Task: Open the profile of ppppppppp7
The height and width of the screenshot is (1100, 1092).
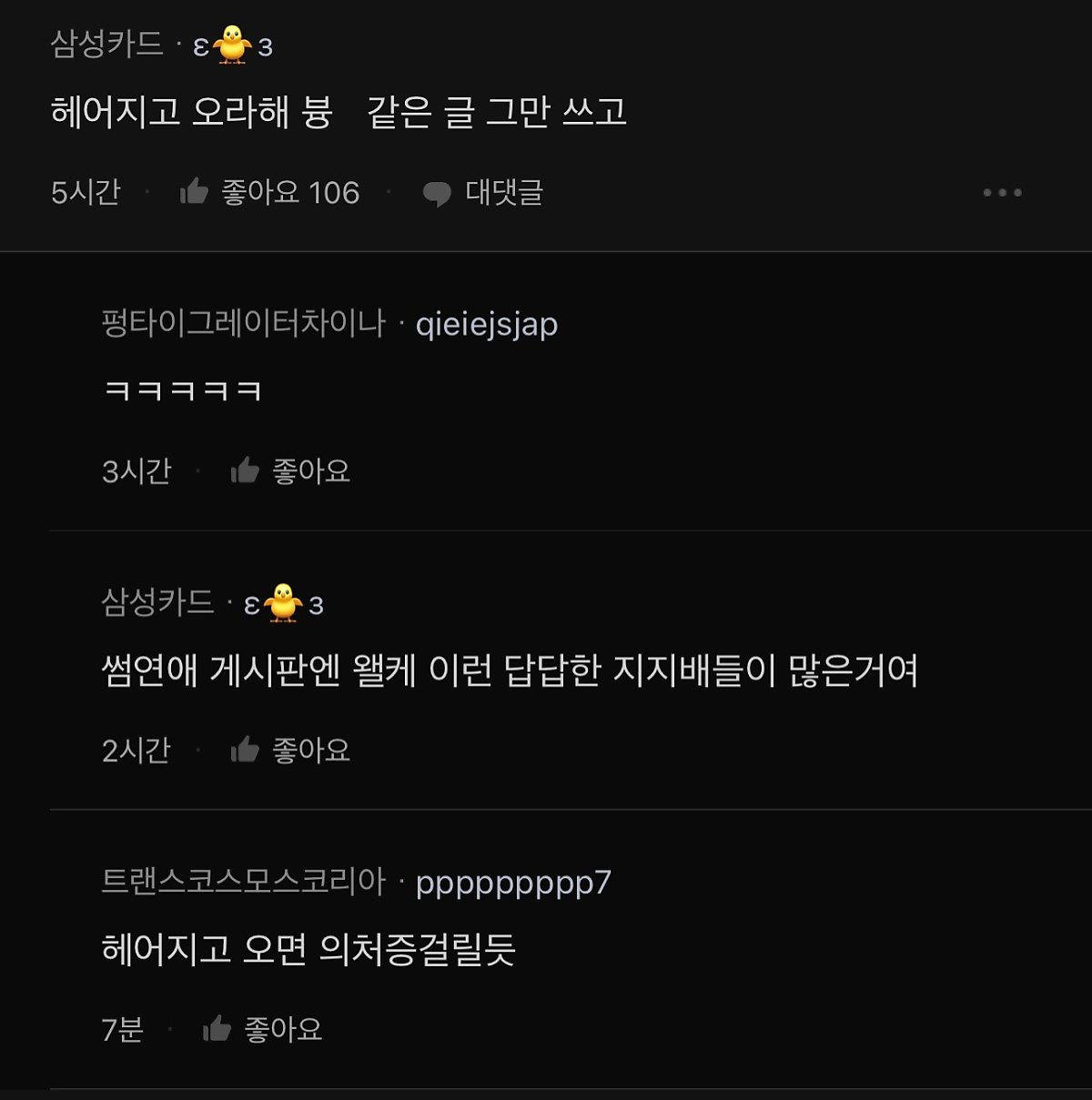Action: pyautogui.click(x=512, y=883)
